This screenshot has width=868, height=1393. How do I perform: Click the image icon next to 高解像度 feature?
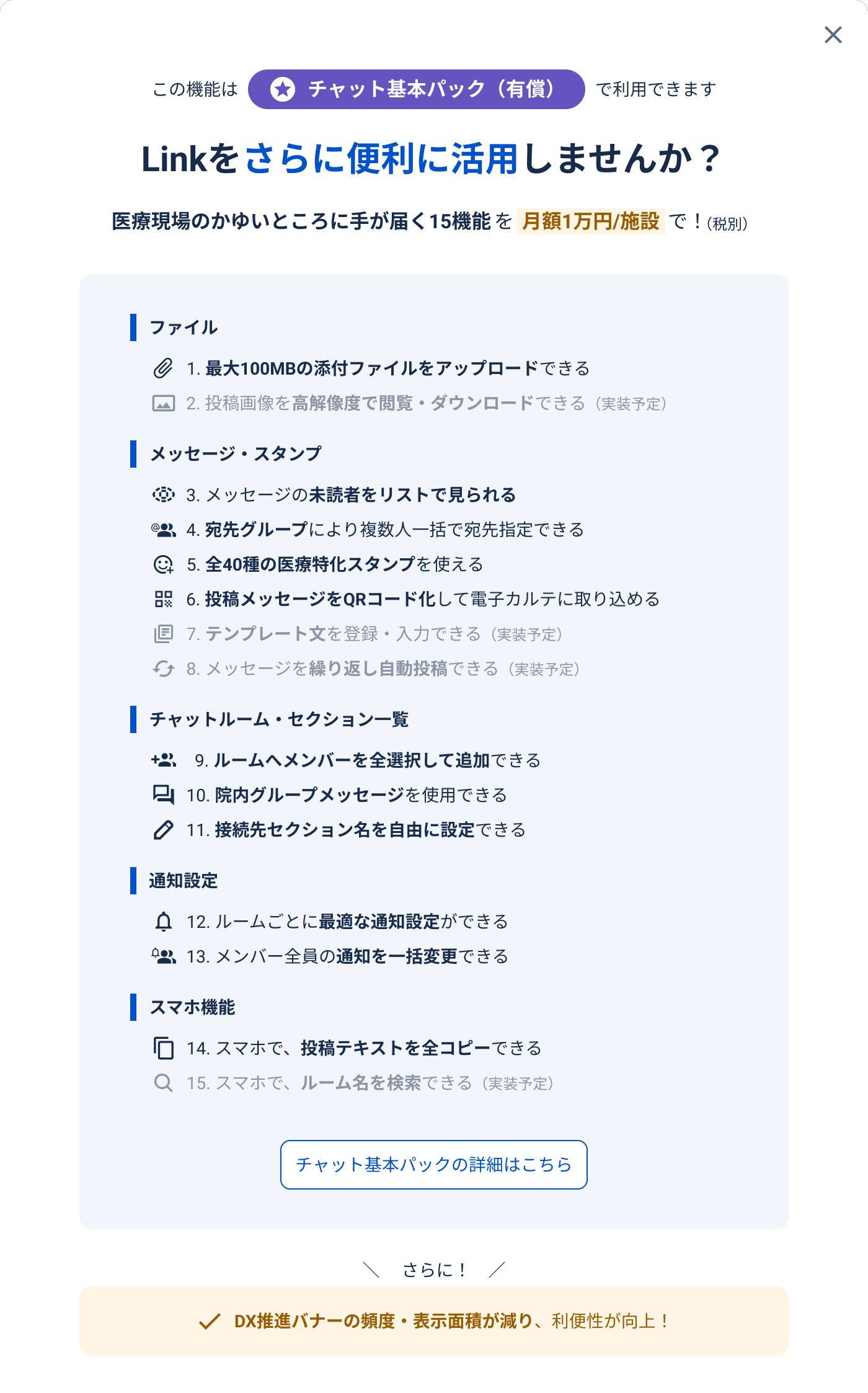[164, 403]
